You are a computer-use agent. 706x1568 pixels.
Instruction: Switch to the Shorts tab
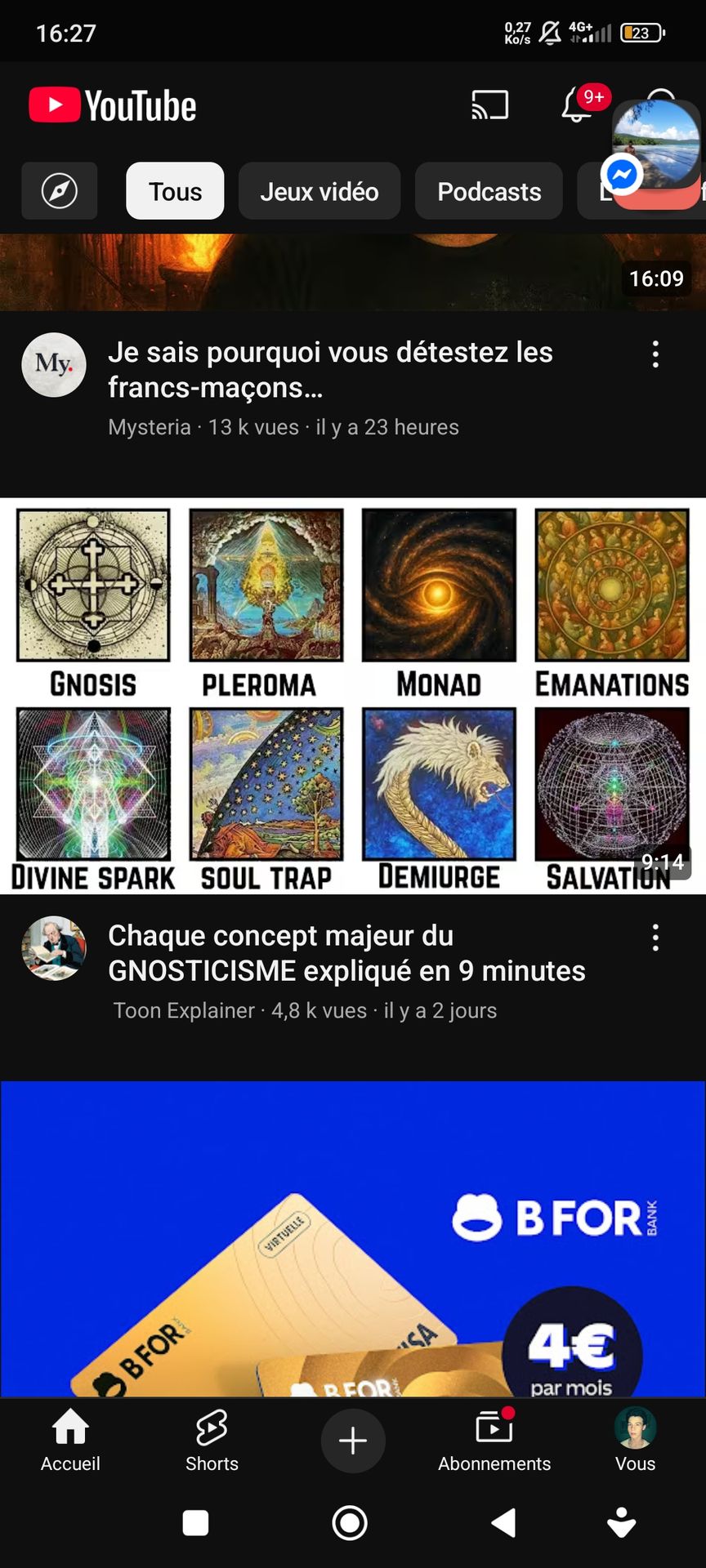pos(212,1441)
